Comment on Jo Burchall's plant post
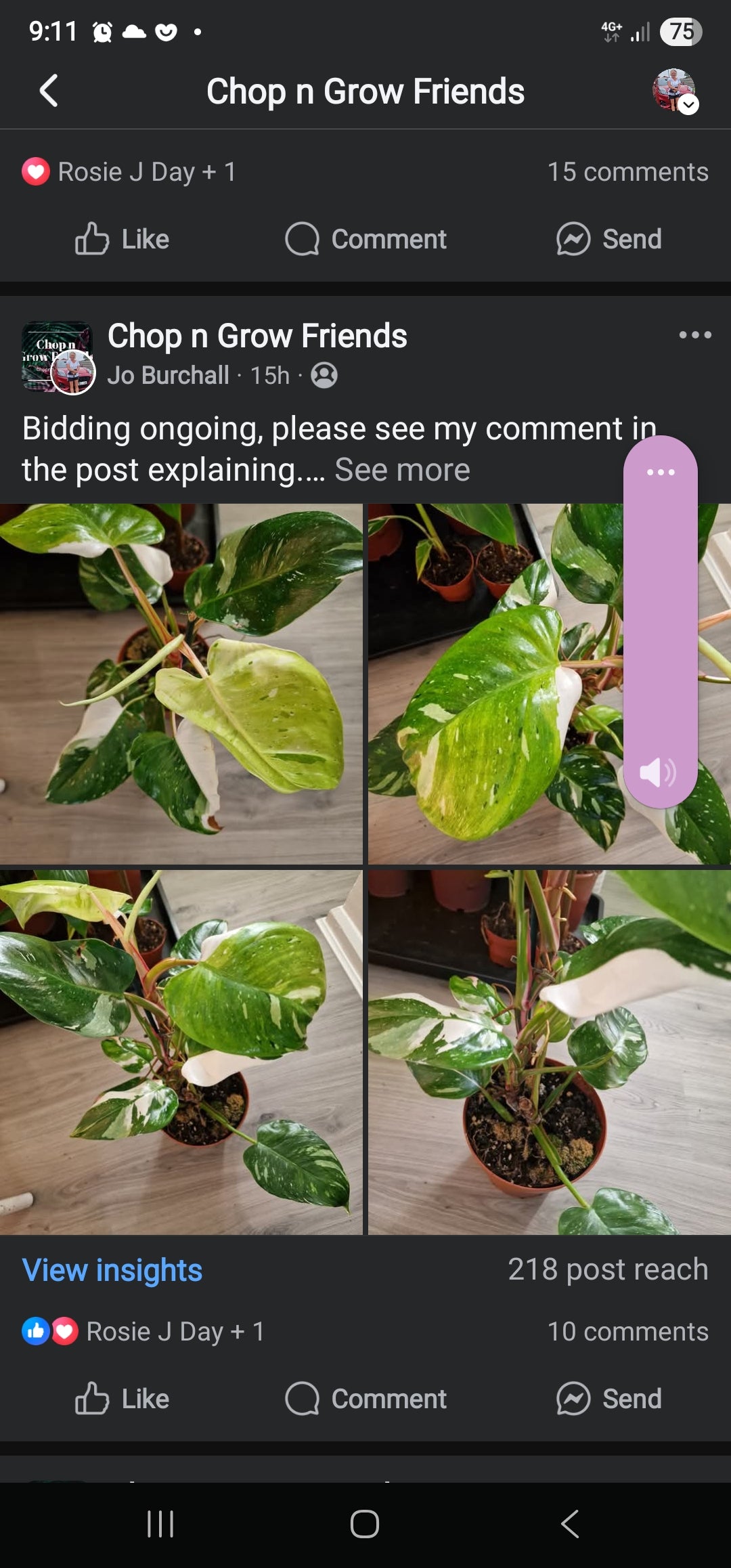 click(x=366, y=1399)
